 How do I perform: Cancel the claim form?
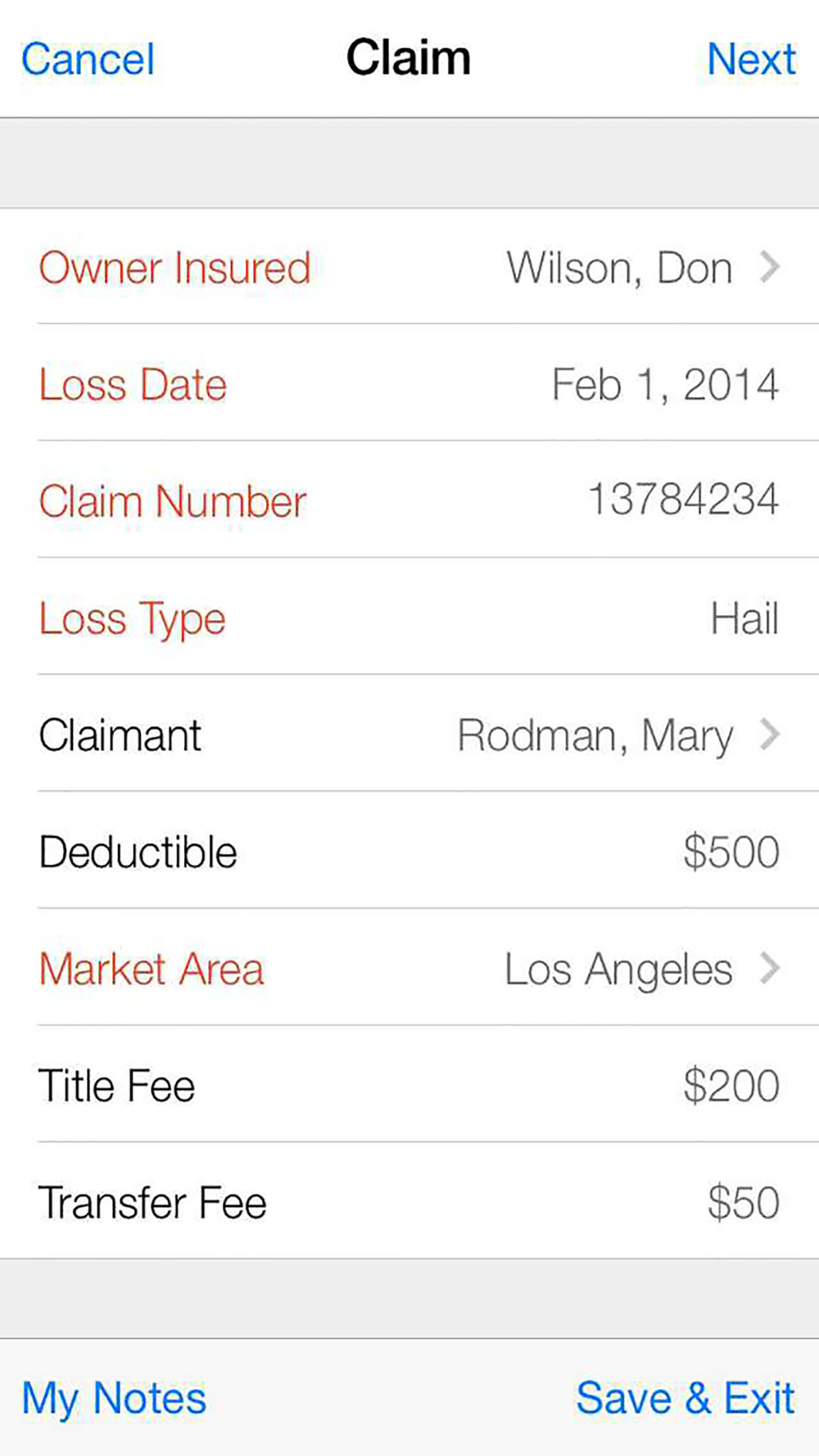(88, 59)
